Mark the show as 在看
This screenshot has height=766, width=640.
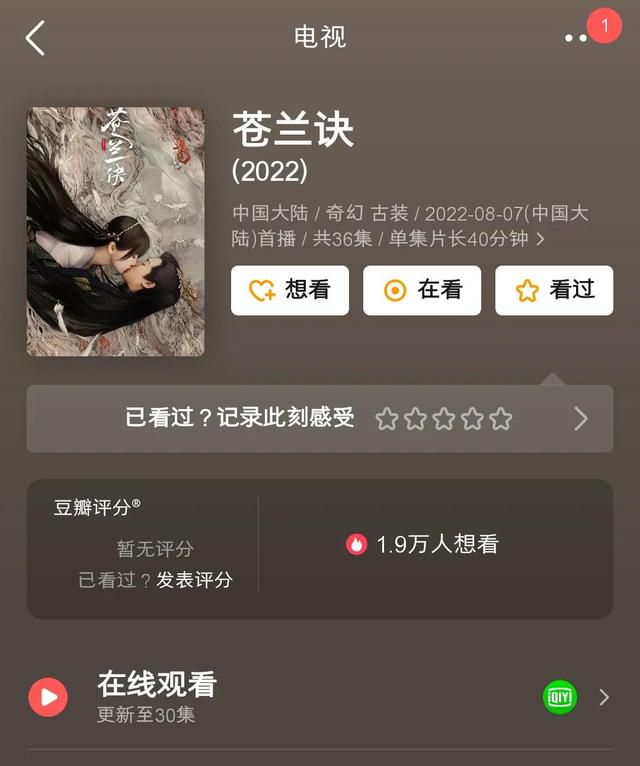[x=422, y=290]
